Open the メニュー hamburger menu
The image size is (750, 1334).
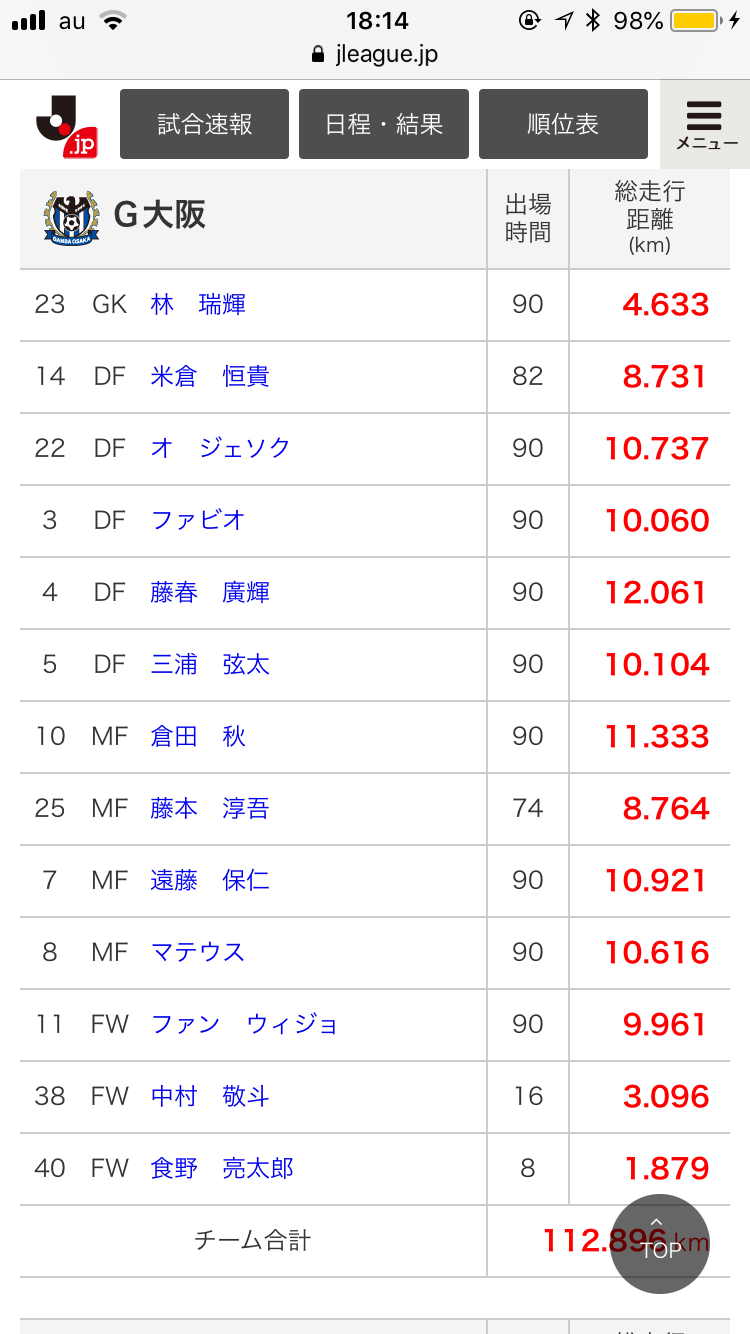pos(706,124)
